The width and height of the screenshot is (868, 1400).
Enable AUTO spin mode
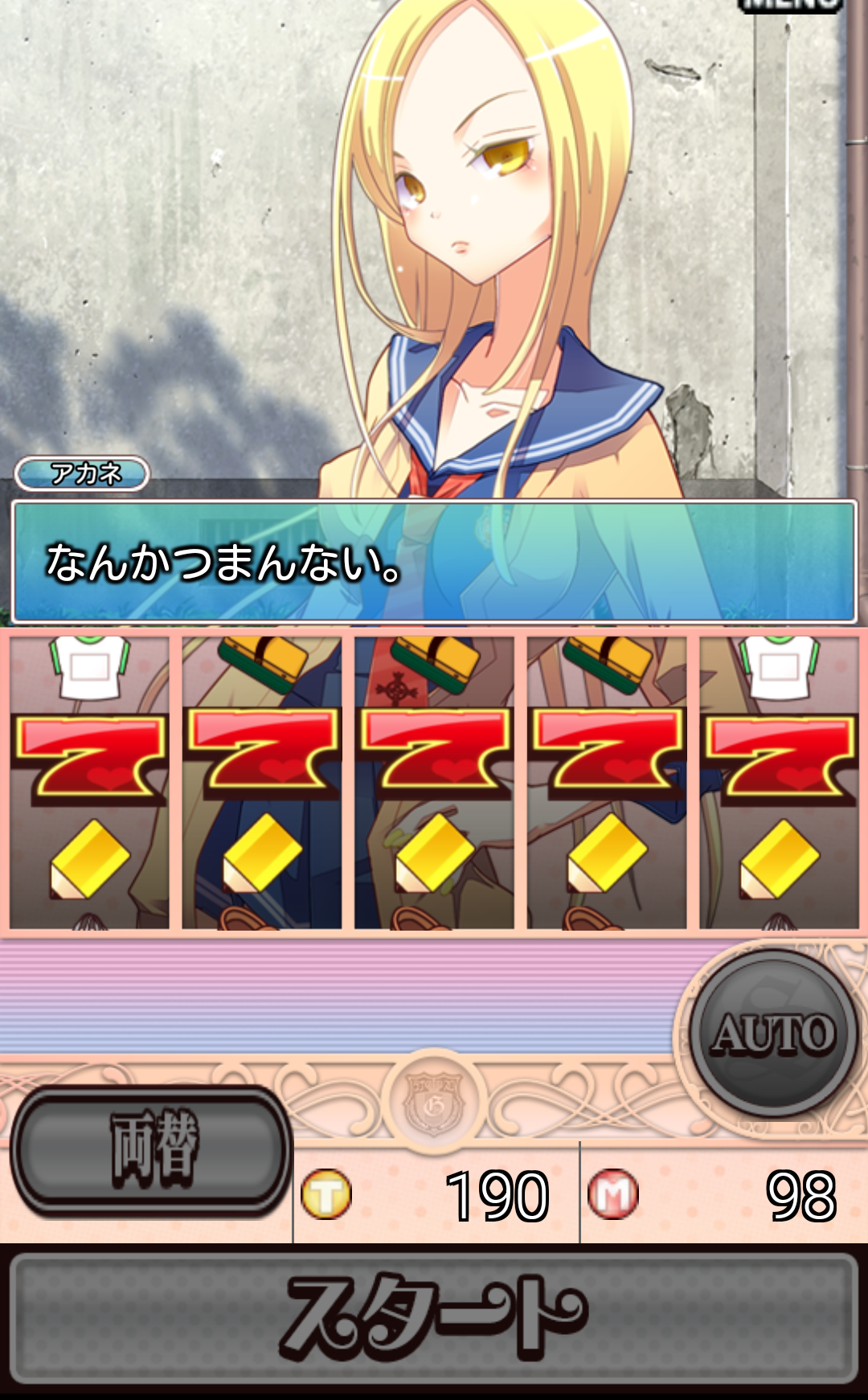(x=774, y=1034)
